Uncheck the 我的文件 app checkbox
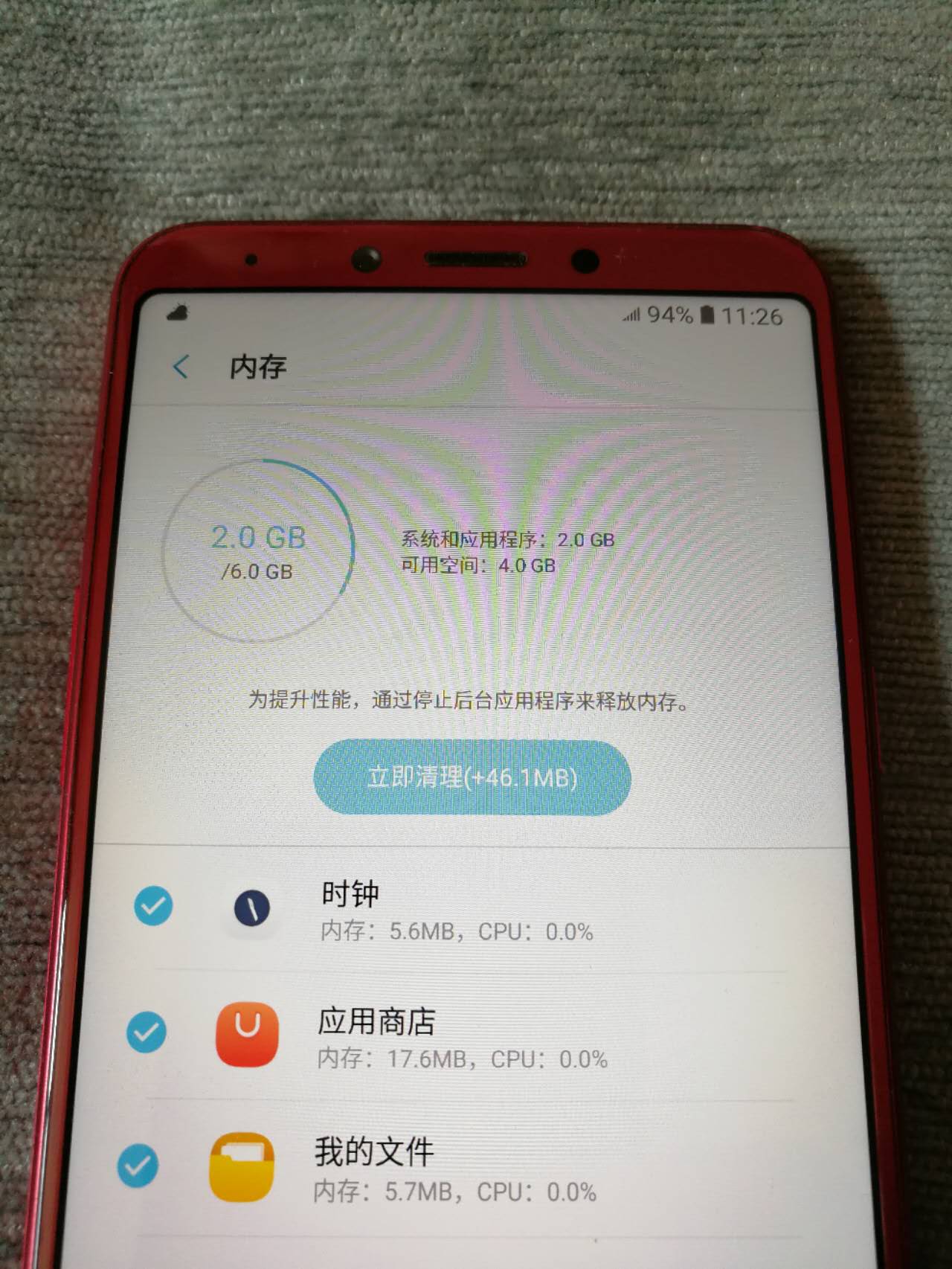Screen dimensions: 952x1269 pos(138,1166)
